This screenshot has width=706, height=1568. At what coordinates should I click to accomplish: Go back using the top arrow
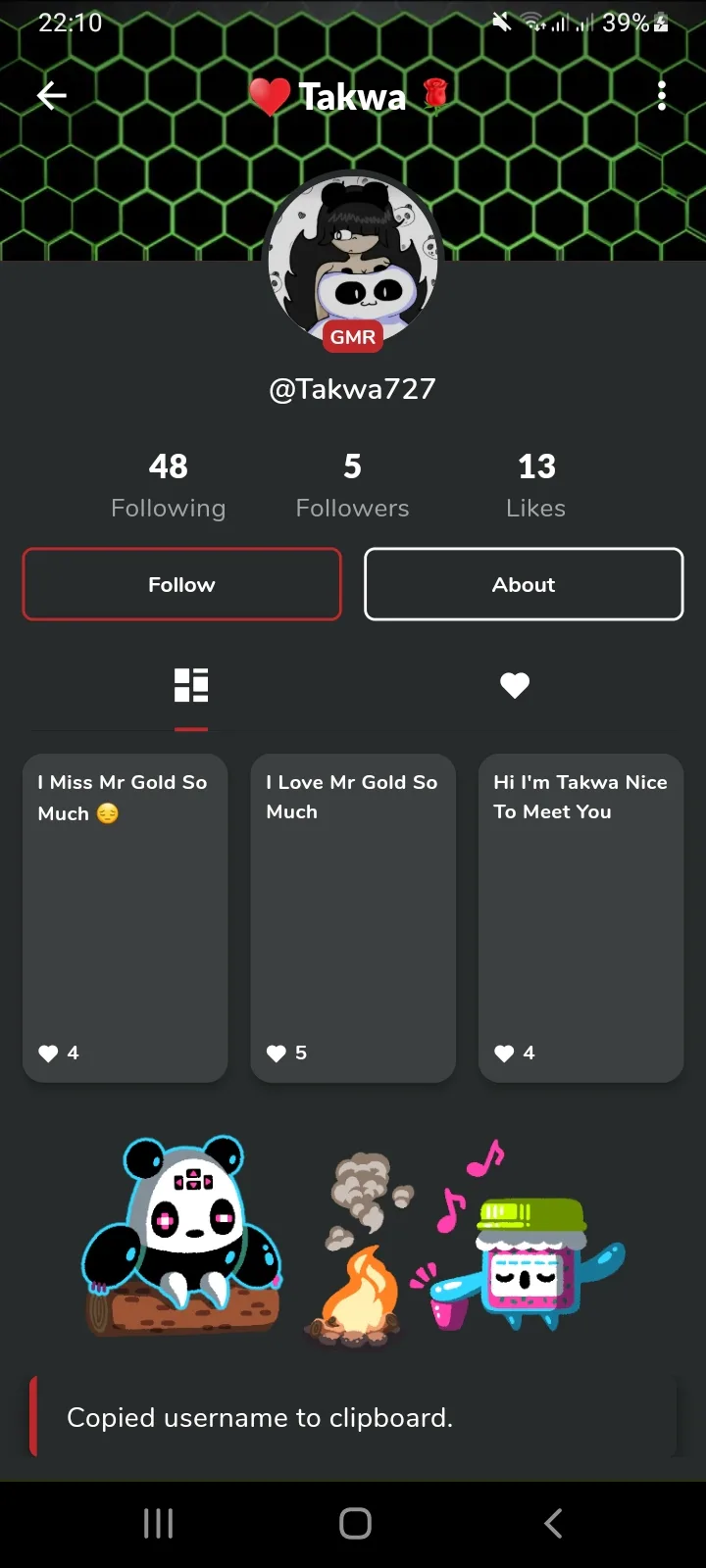pyautogui.click(x=52, y=95)
